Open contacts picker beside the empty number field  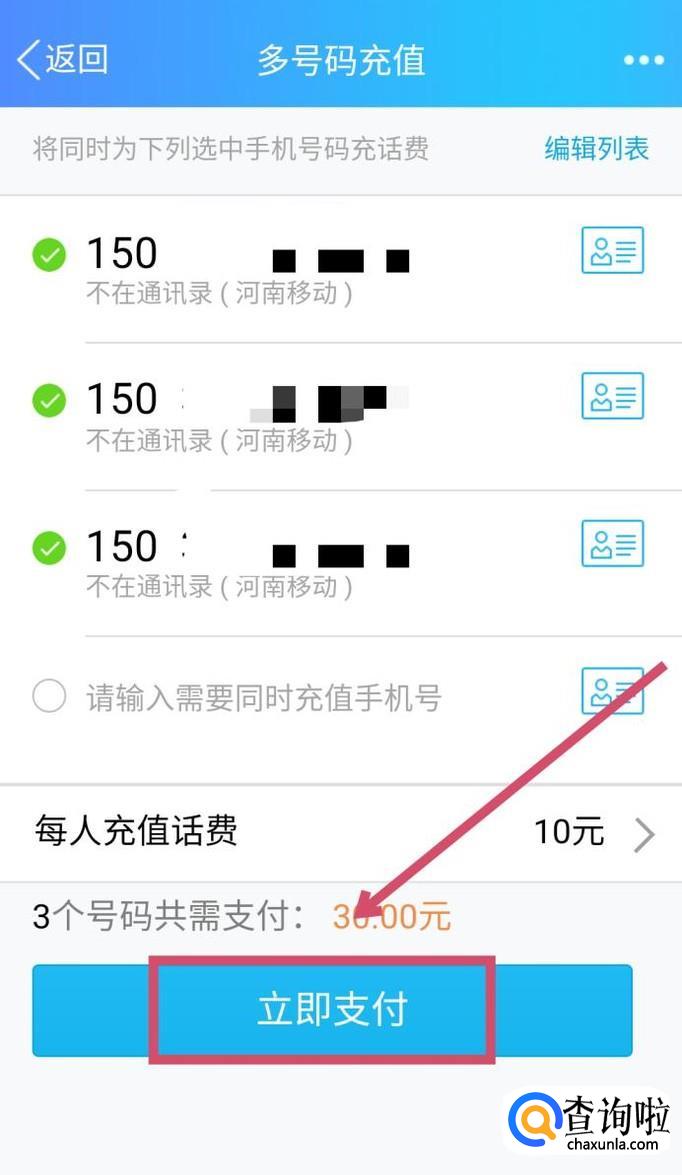coord(612,691)
